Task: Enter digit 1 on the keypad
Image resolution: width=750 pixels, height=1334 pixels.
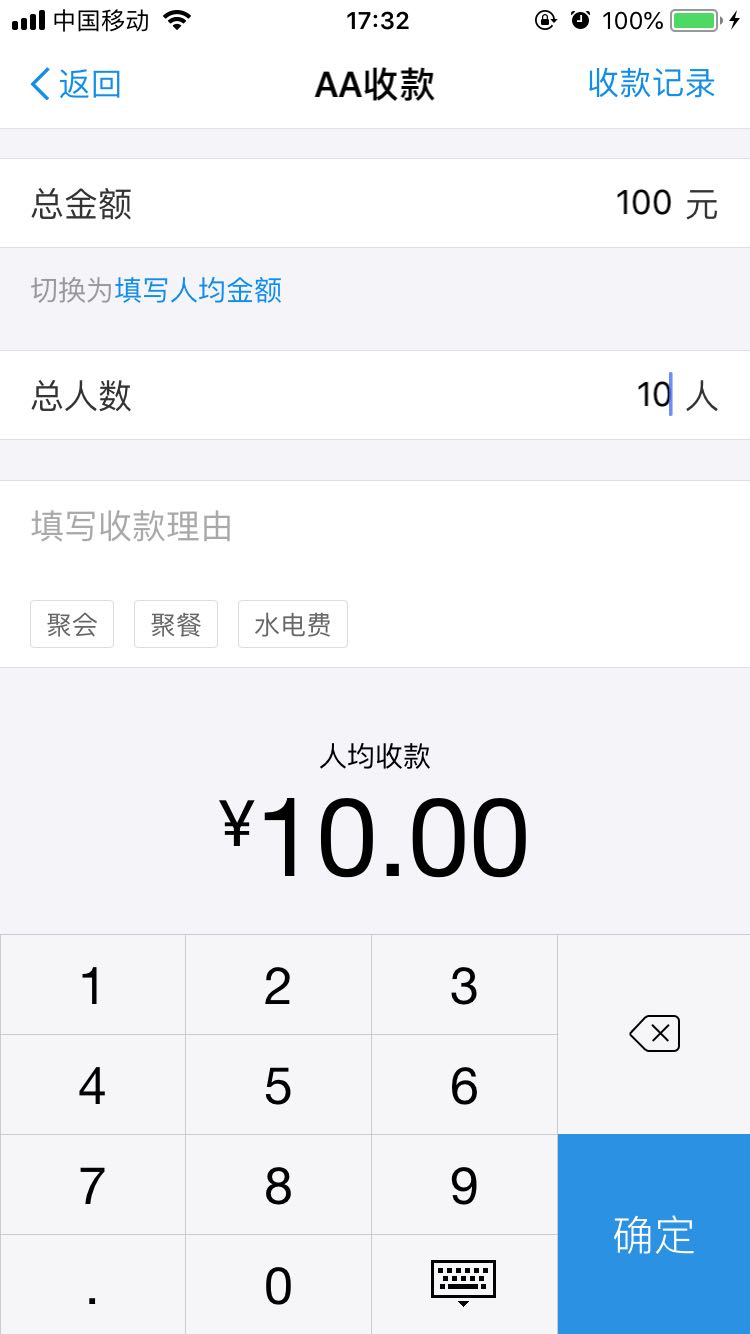Action: pos(92,986)
